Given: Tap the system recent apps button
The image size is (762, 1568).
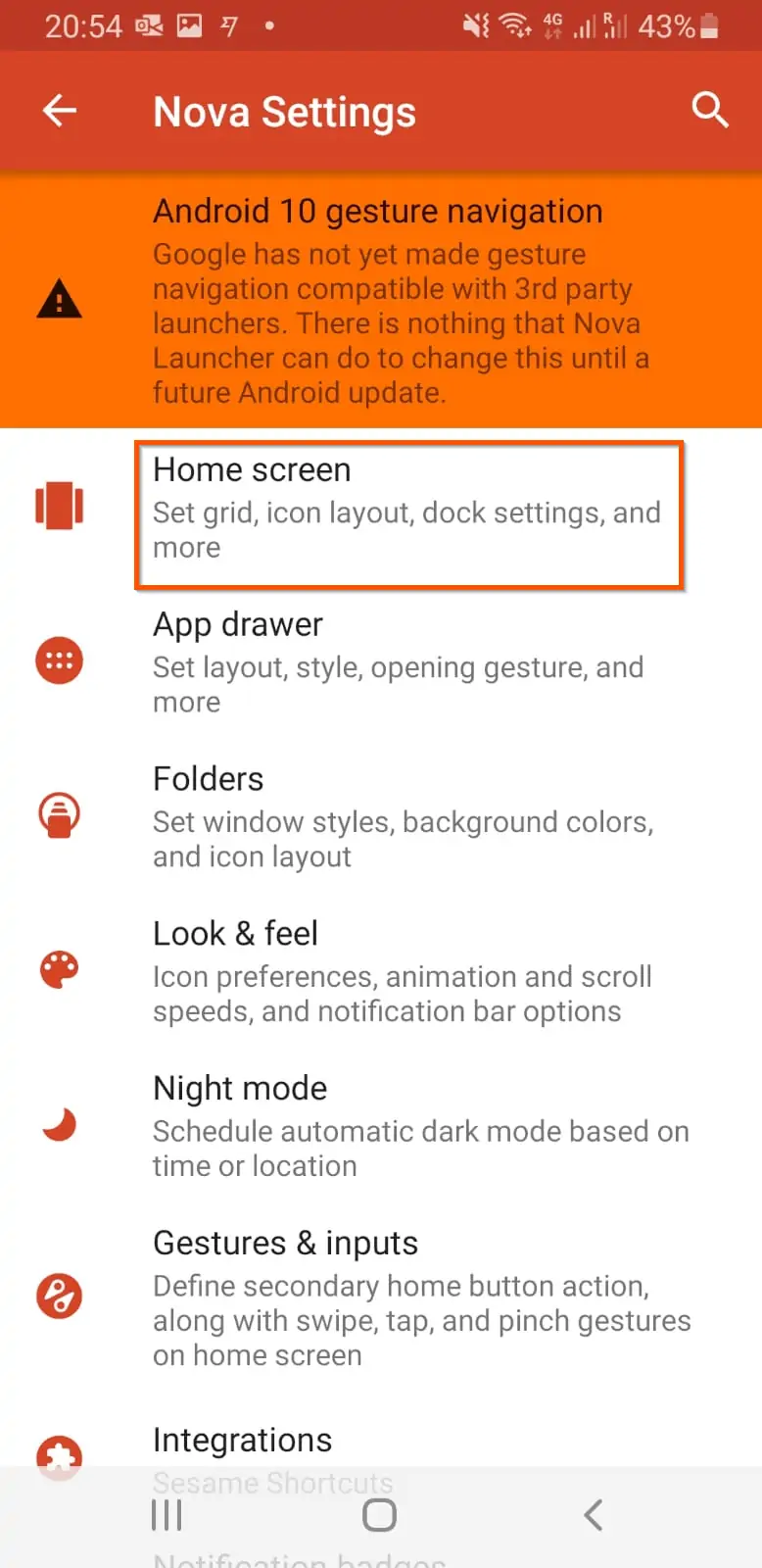Looking at the screenshot, I should (x=167, y=1515).
